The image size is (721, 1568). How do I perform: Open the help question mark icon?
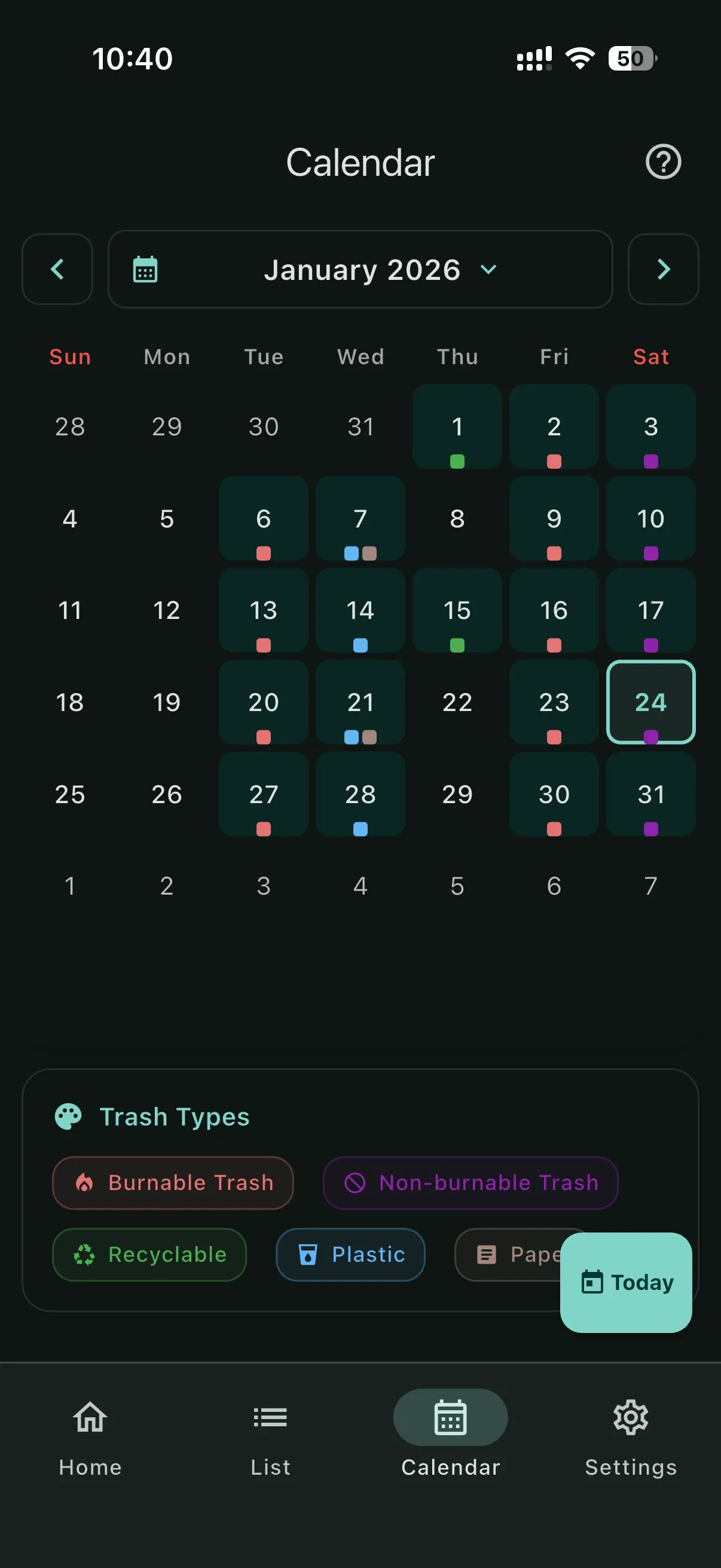(x=662, y=161)
